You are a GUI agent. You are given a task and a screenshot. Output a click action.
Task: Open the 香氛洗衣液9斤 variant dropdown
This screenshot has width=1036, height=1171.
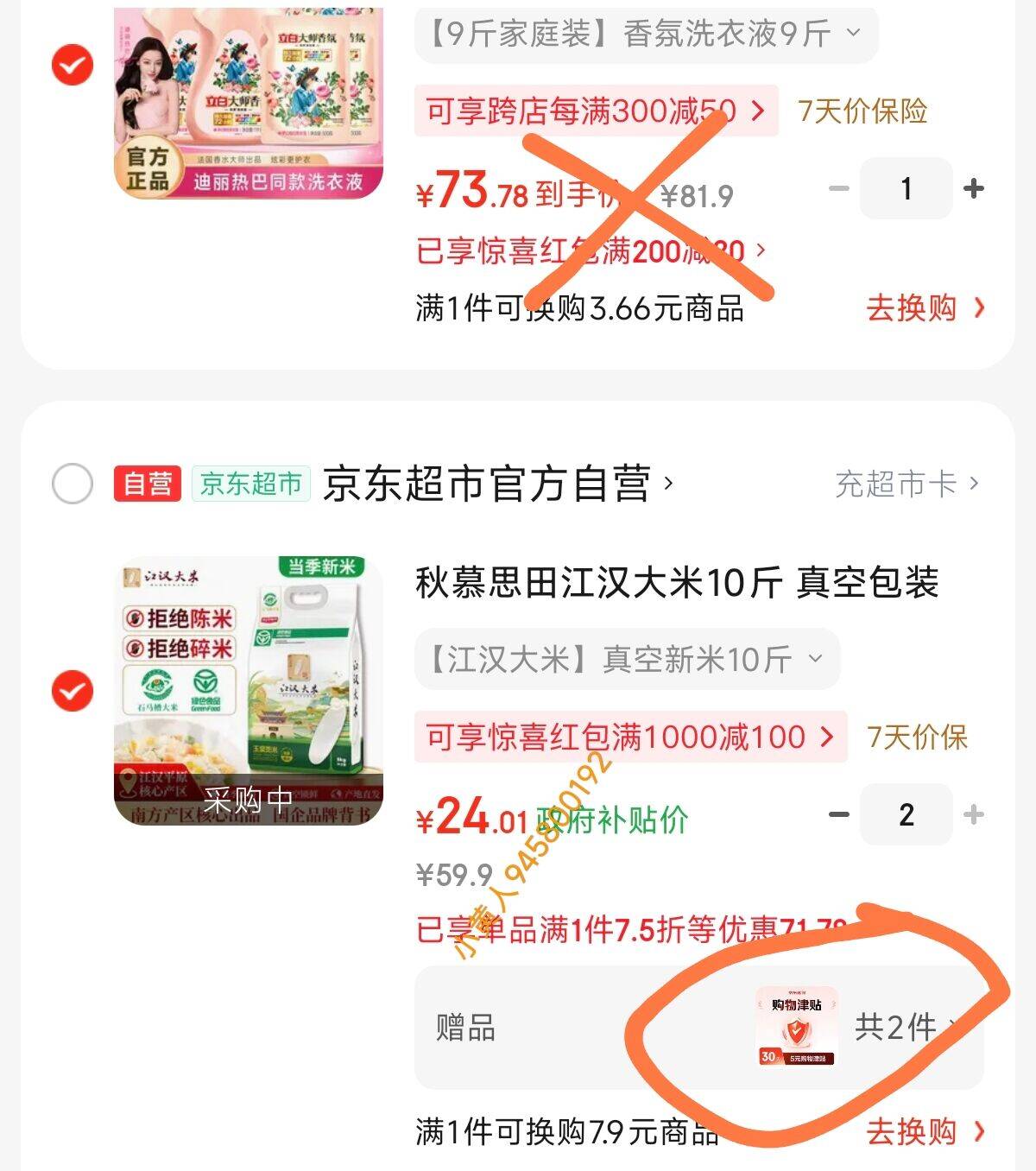pyautogui.click(x=646, y=35)
